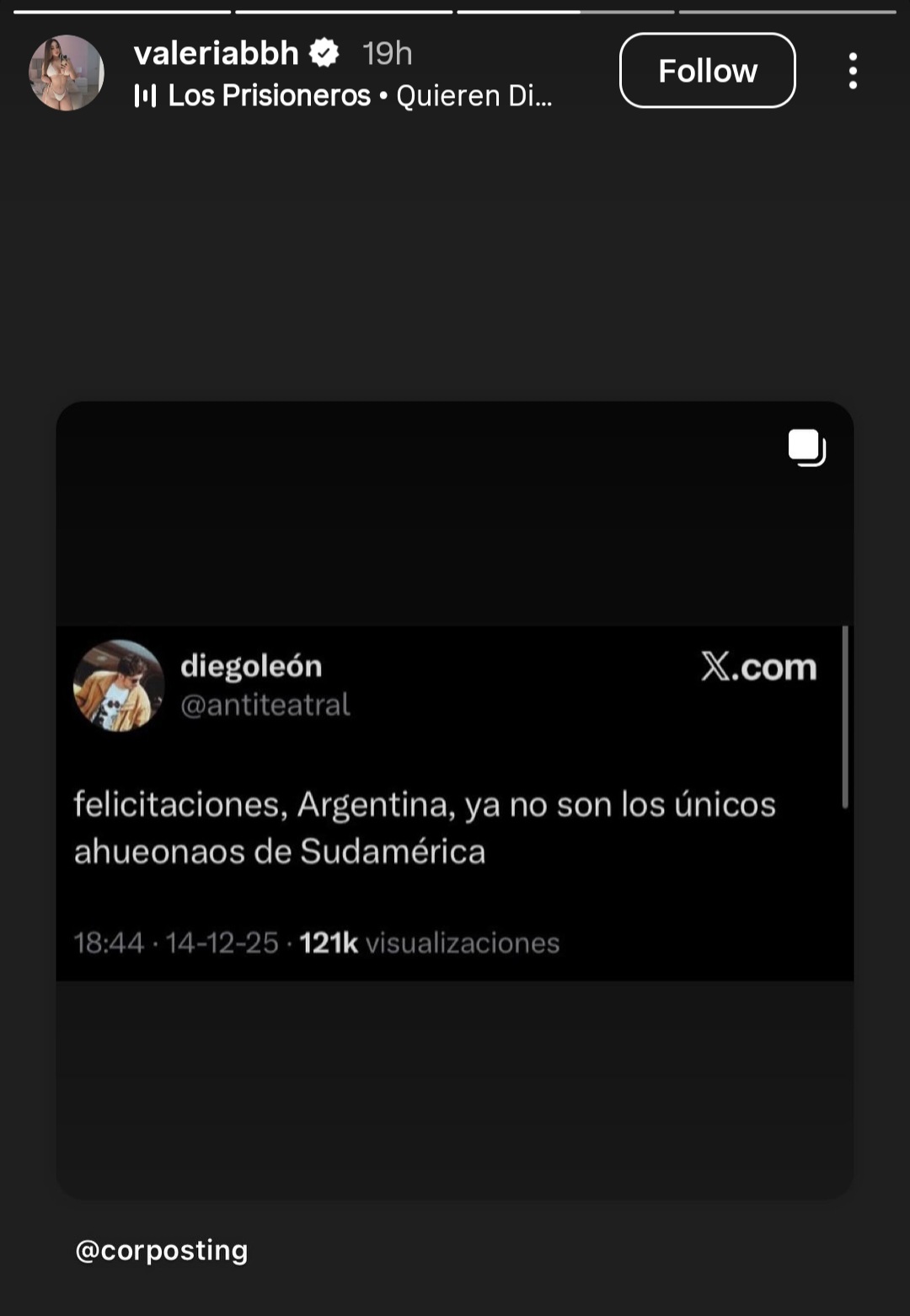
Task: Tap the @corposting mention
Action: [162, 1249]
